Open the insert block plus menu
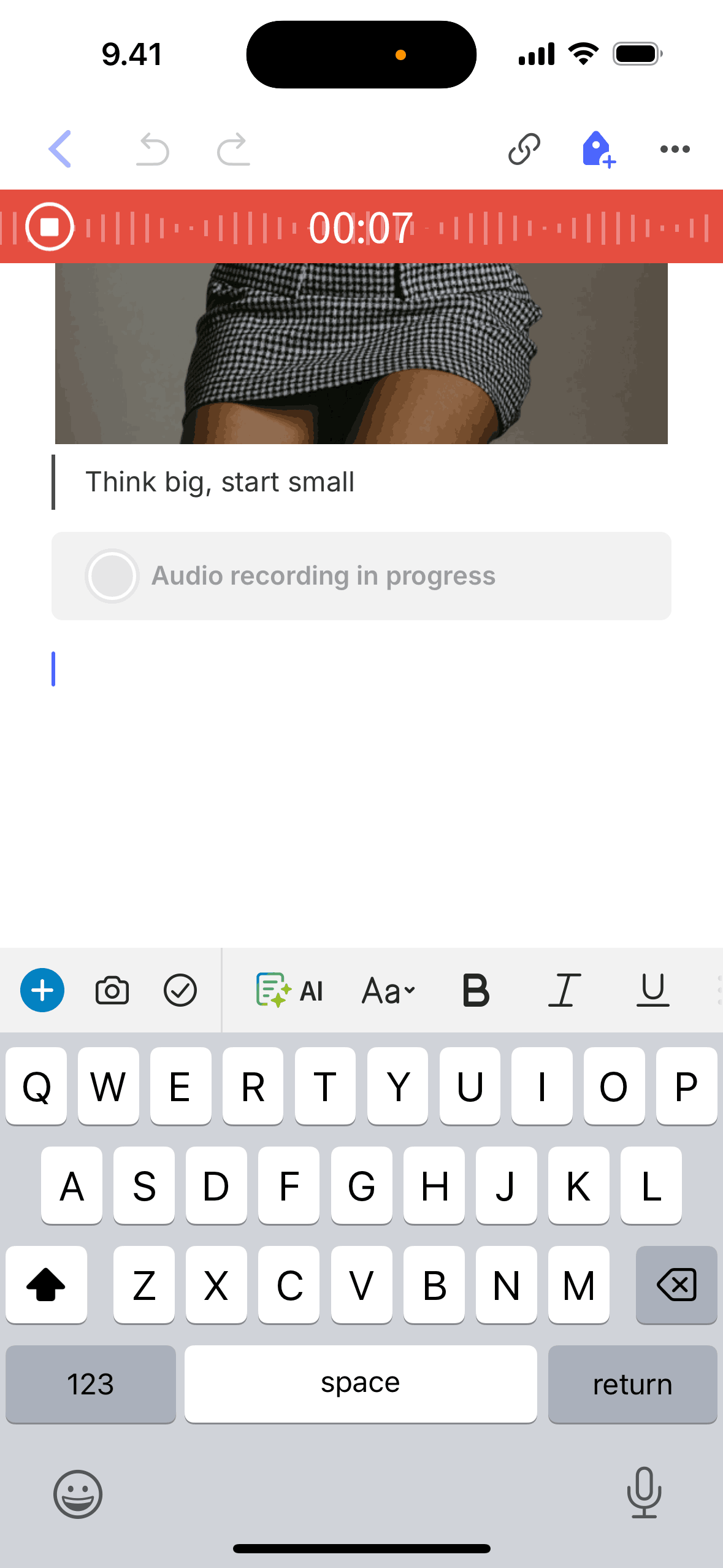 pyautogui.click(x=42, y=989)
